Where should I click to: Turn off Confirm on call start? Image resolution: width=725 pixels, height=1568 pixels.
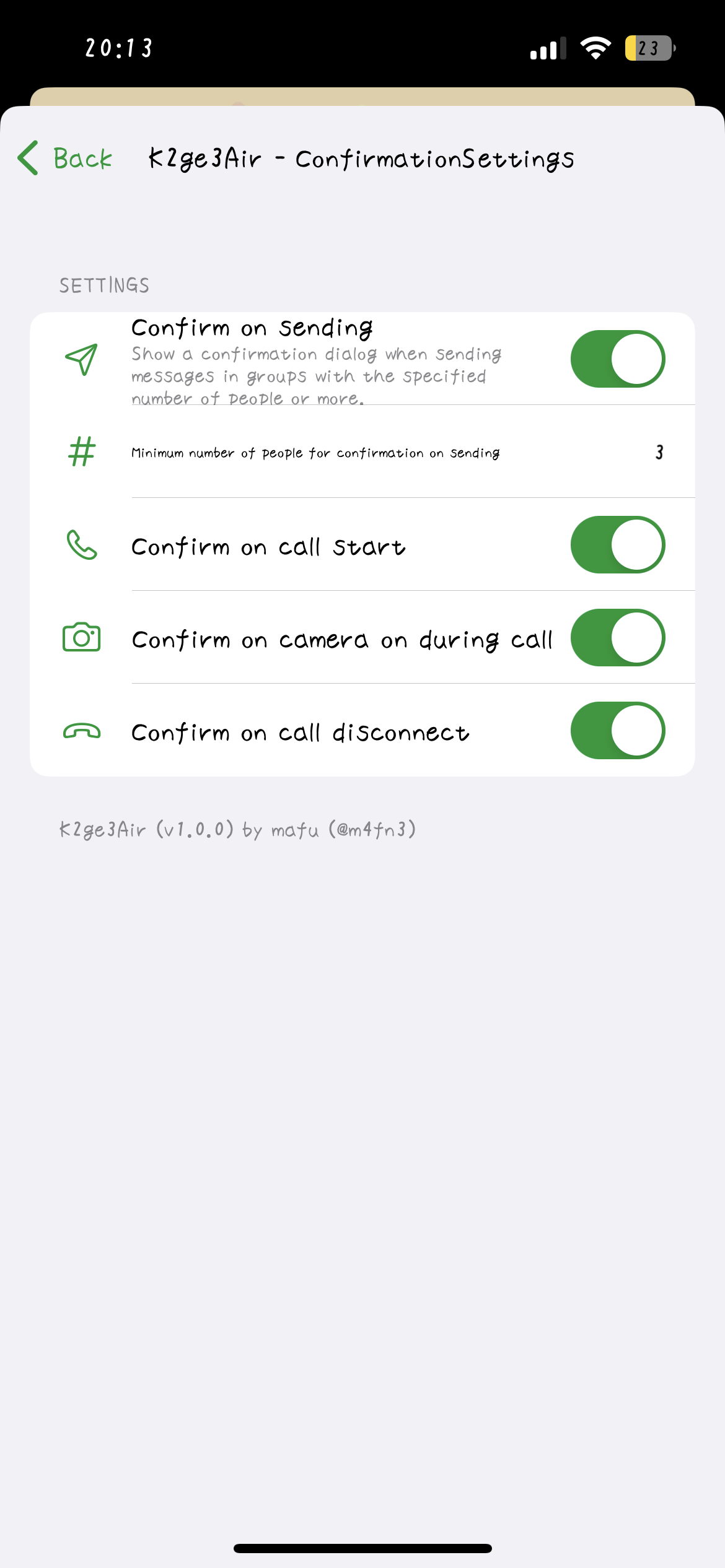coord(617,545)
